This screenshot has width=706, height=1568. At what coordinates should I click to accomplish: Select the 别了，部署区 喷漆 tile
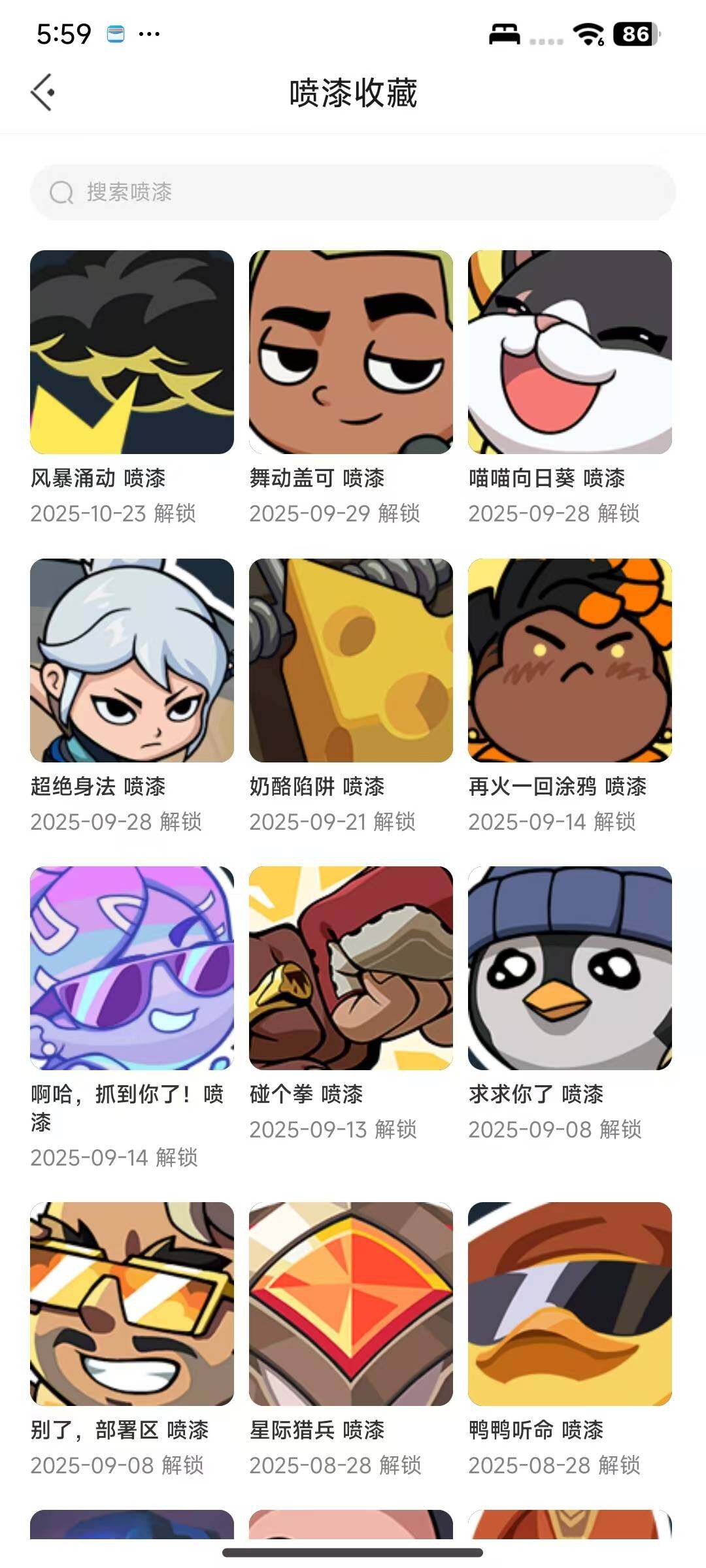[x=132, y=1304]
